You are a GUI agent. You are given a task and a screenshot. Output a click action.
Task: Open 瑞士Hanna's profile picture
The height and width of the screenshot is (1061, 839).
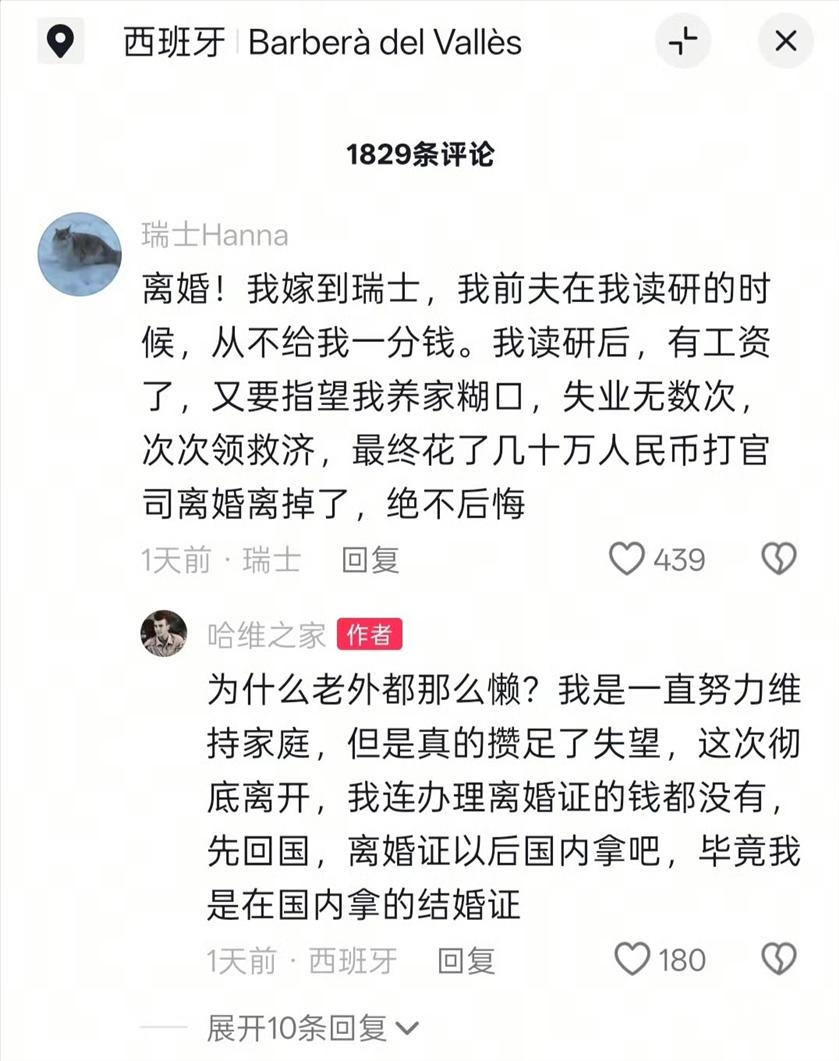pyautogui.click(x=79, y=254)
